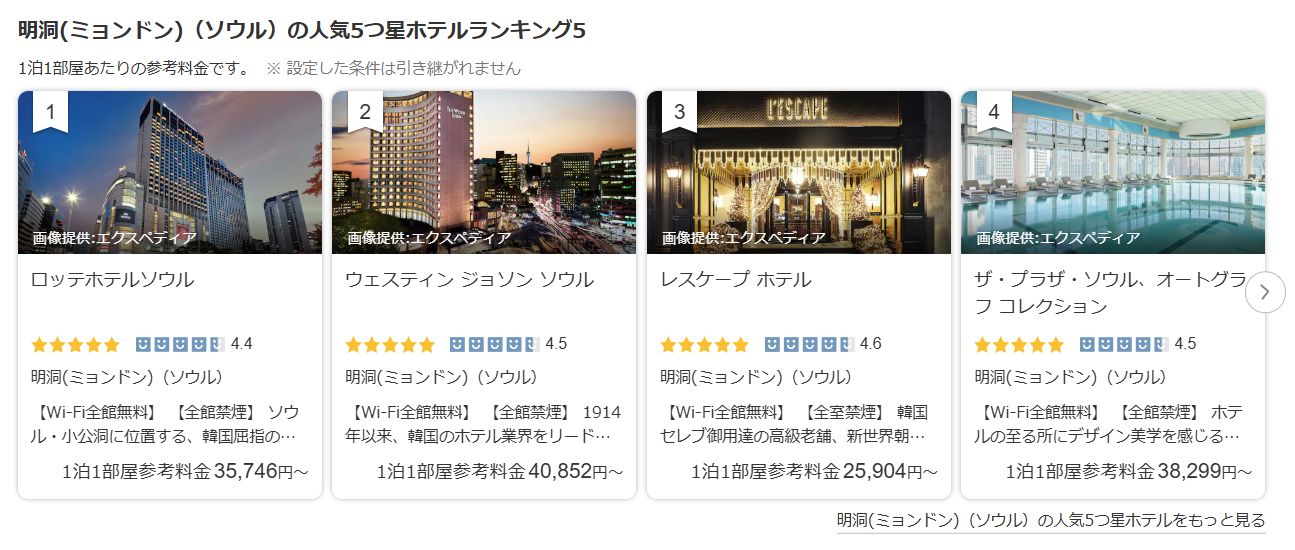The width and height of the screenshot is (1295, 550).
Task: Open the ロッテホテルソウル hotel card
Action: pyautogui.click(x=113, y=280)
